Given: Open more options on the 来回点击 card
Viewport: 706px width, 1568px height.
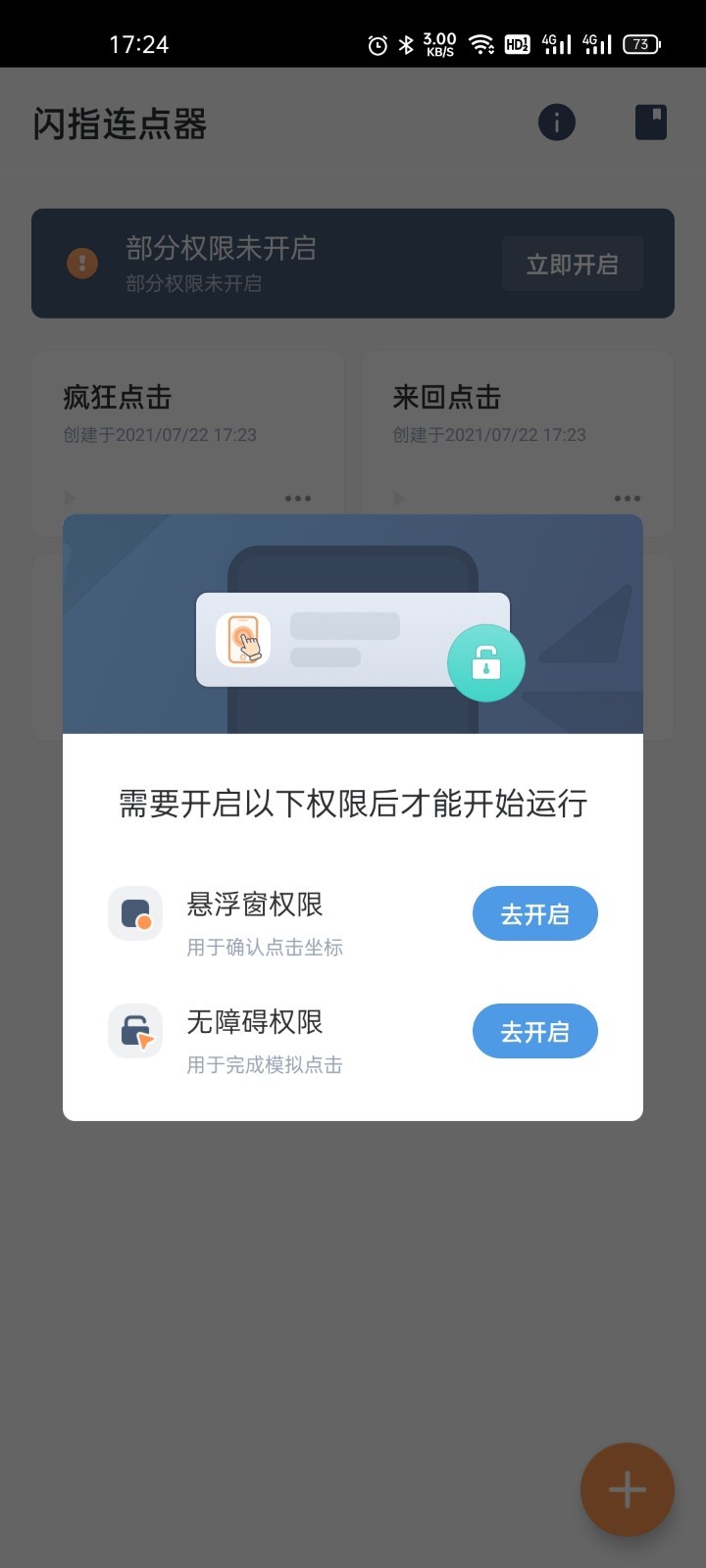Looking at the screenshot, I should [x=628, y=498].
